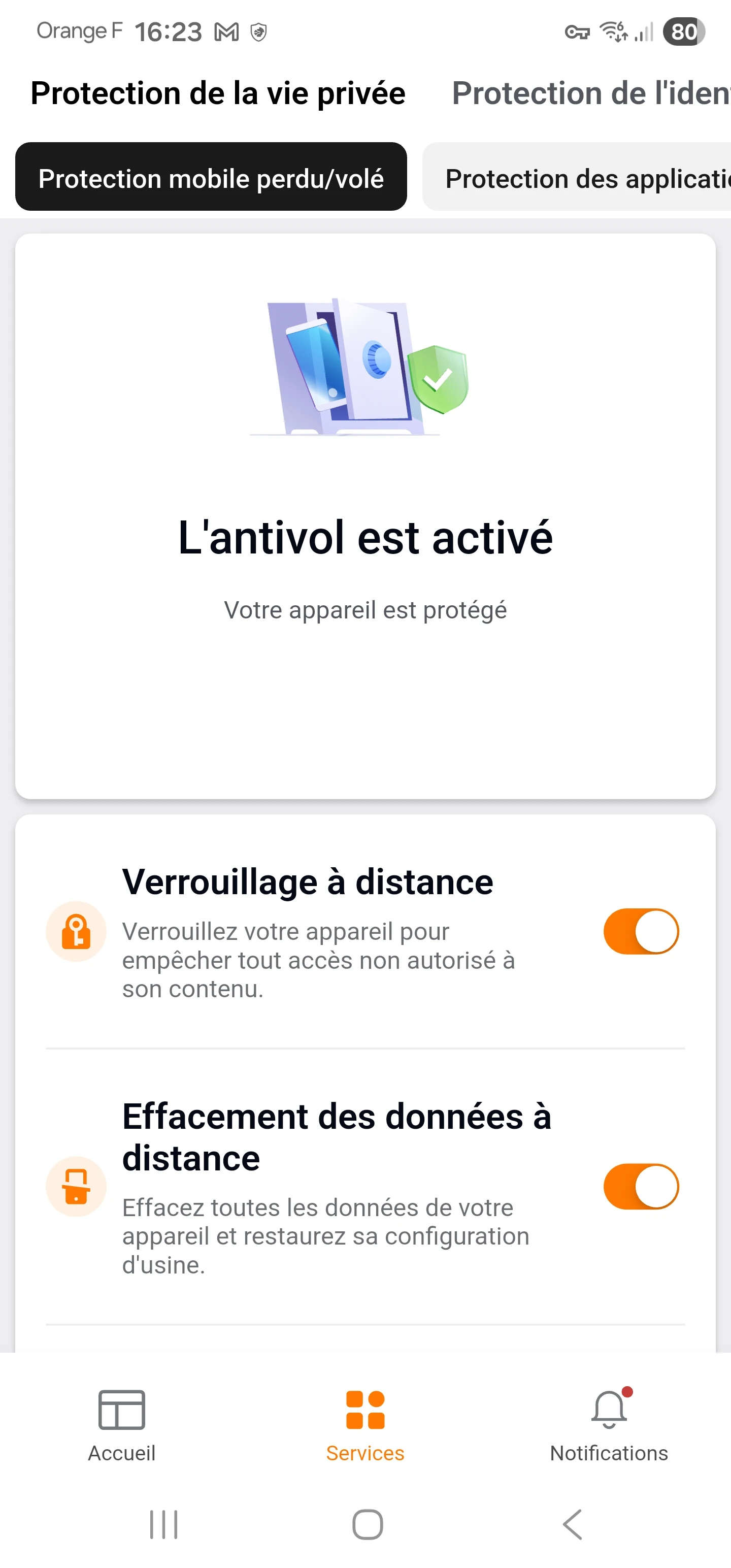Screen dimensions: 731x1568
Task: Return to the system home screen
Action: point(368,1525)
